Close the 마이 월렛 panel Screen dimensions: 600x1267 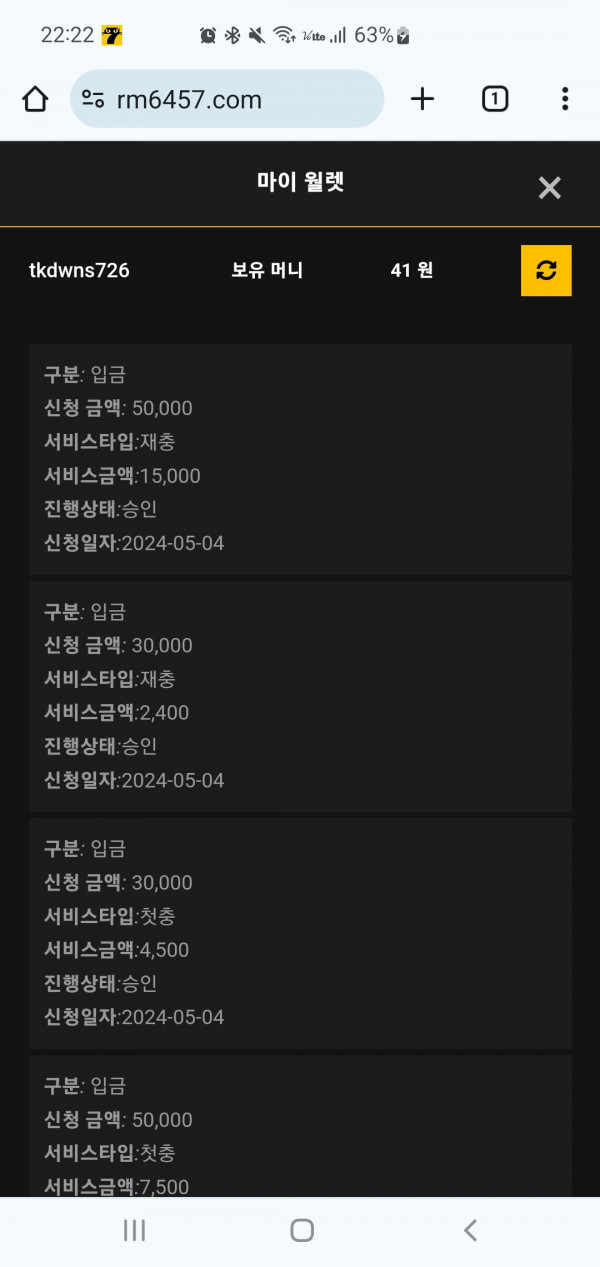click(549, 187)
